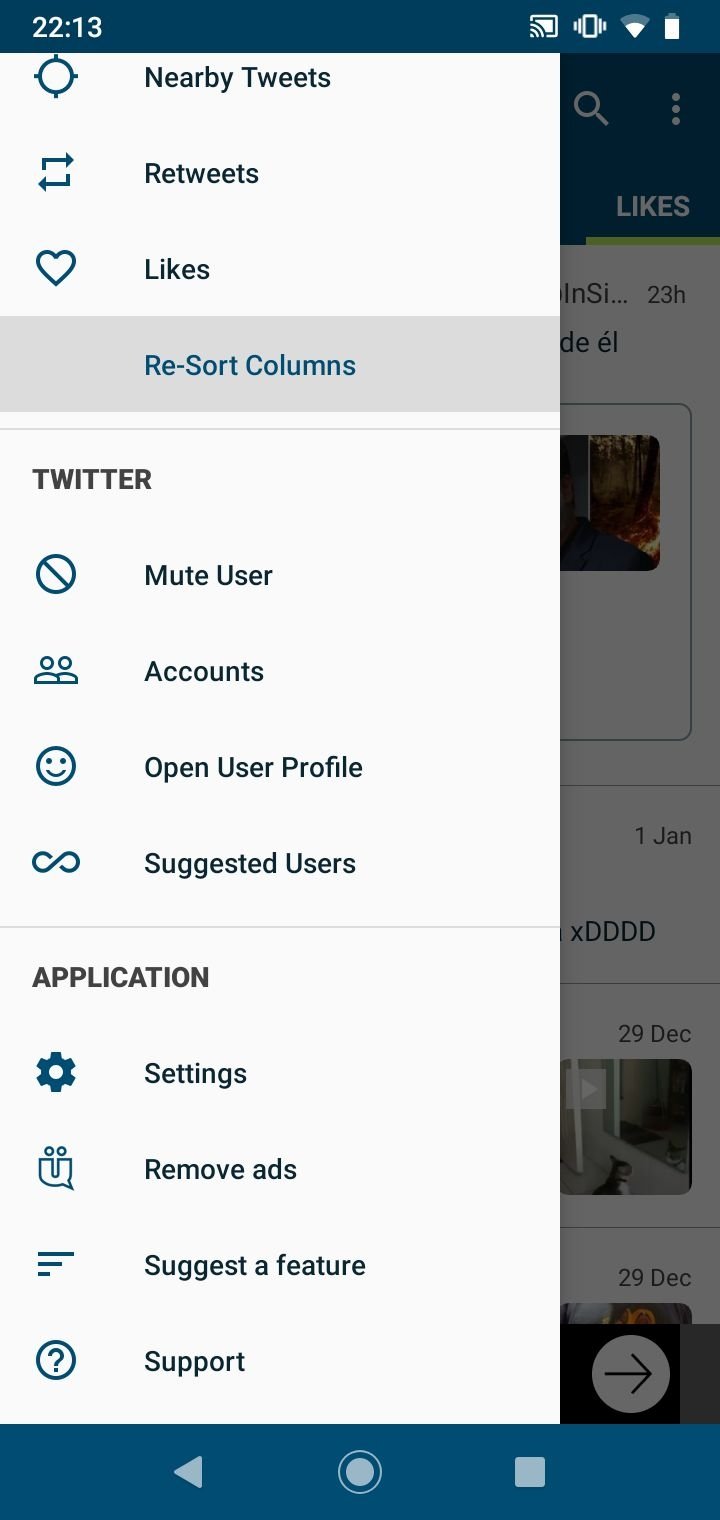Choose Suggest a feature

pyautogui.click(x=254, y=1266)
